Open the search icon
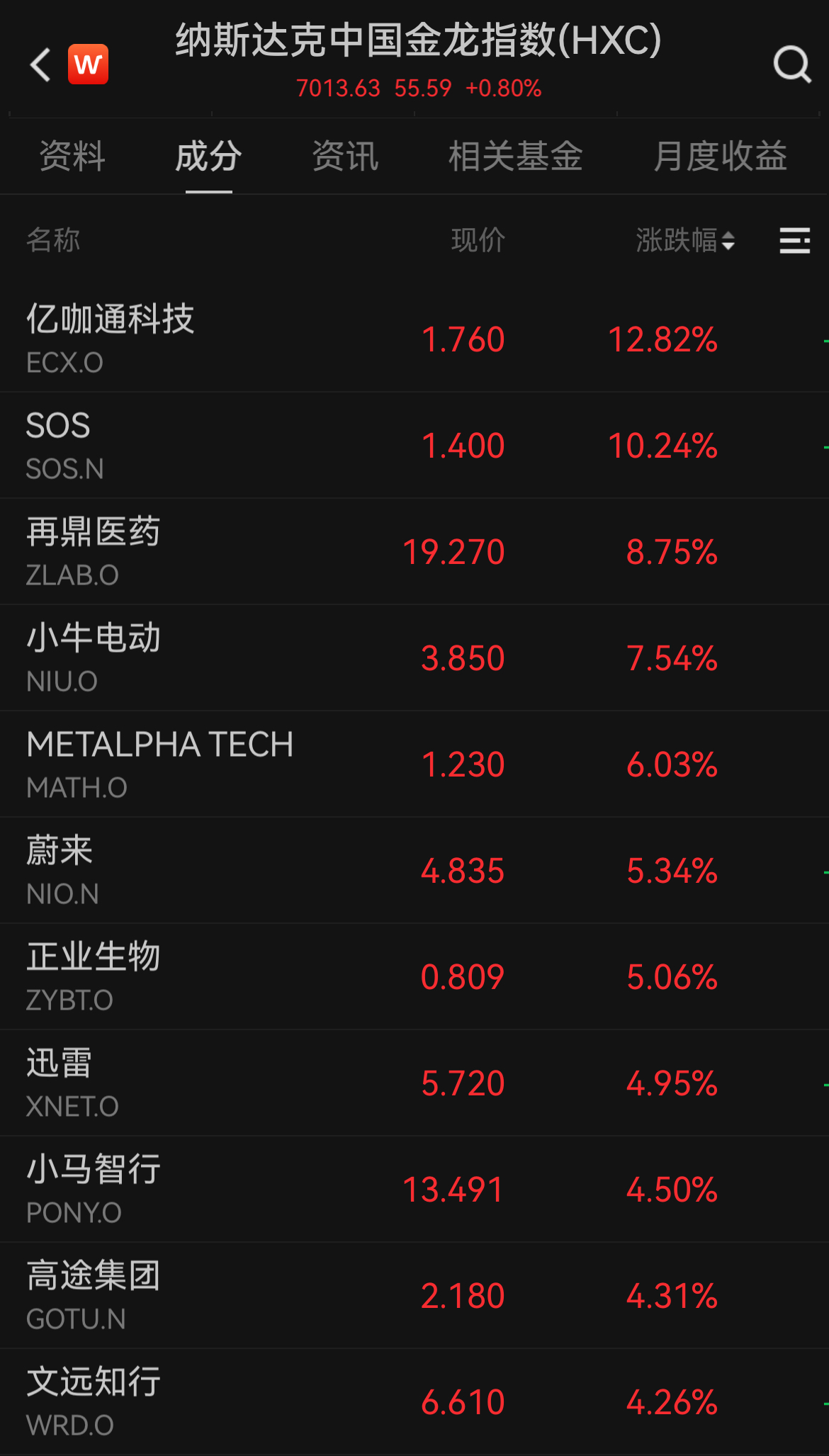Image resolution: width=829 pixels, height=1456 pixels. tap(791, 65)
